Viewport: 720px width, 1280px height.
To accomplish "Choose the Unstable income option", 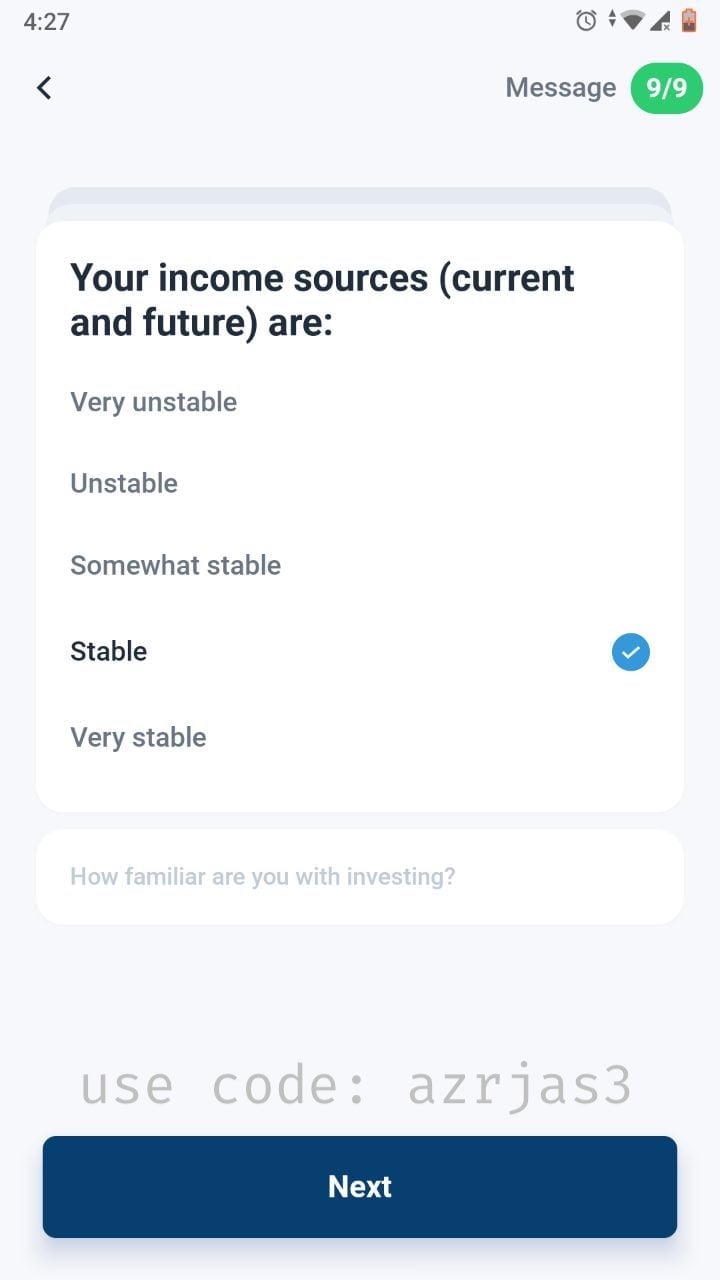I will (360, 483).
